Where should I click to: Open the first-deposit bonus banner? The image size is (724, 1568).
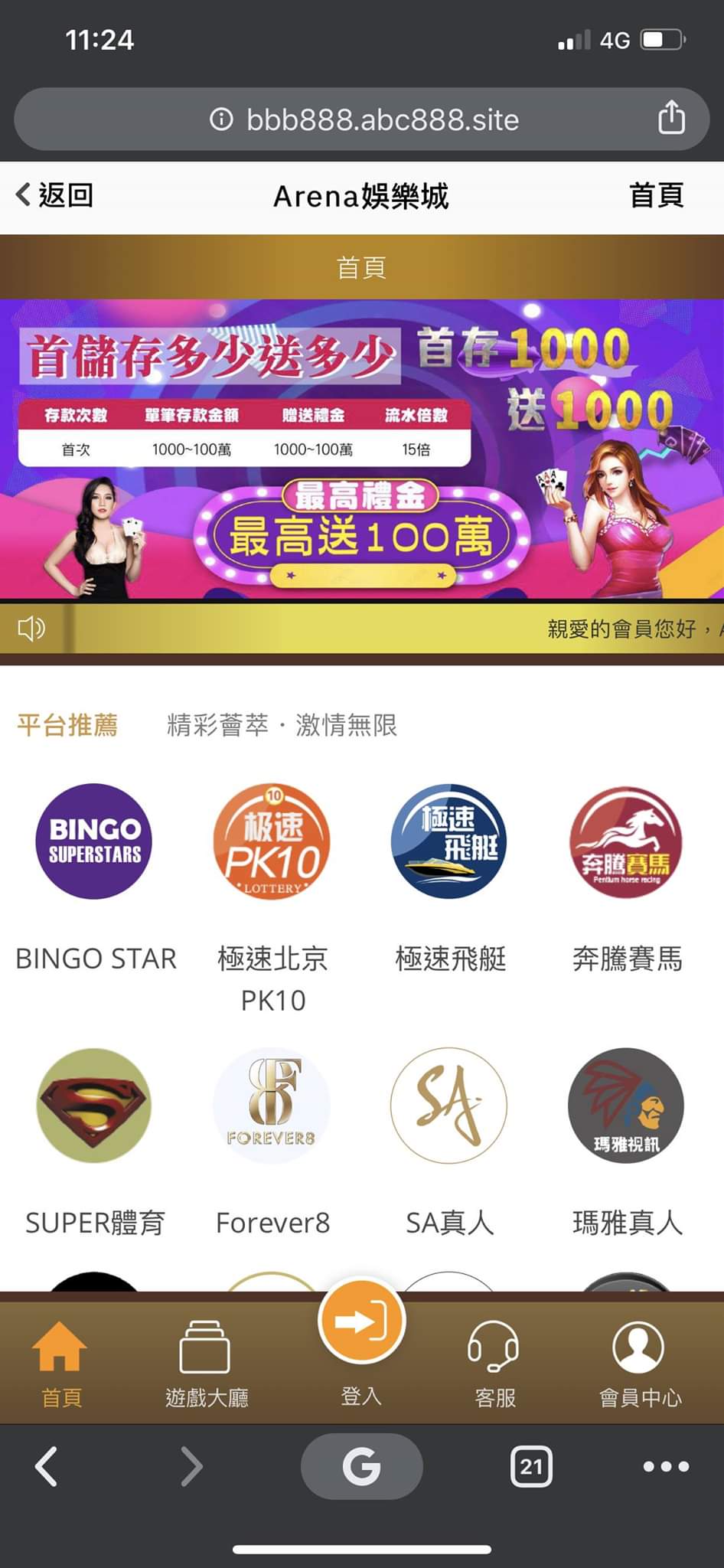coord(361,449)
